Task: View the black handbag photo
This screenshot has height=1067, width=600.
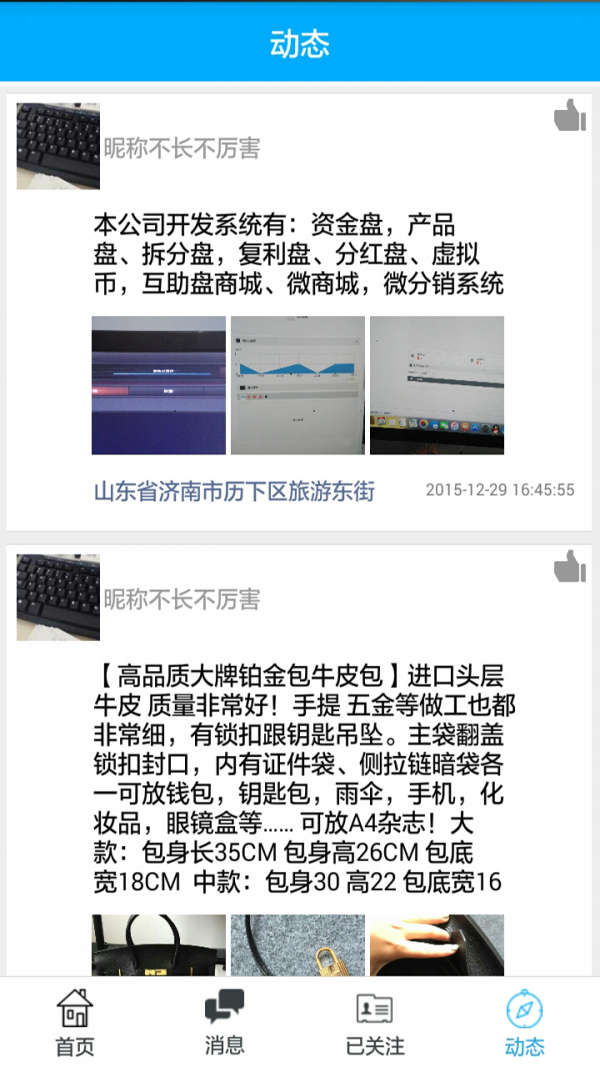Action: click(159, 945)
